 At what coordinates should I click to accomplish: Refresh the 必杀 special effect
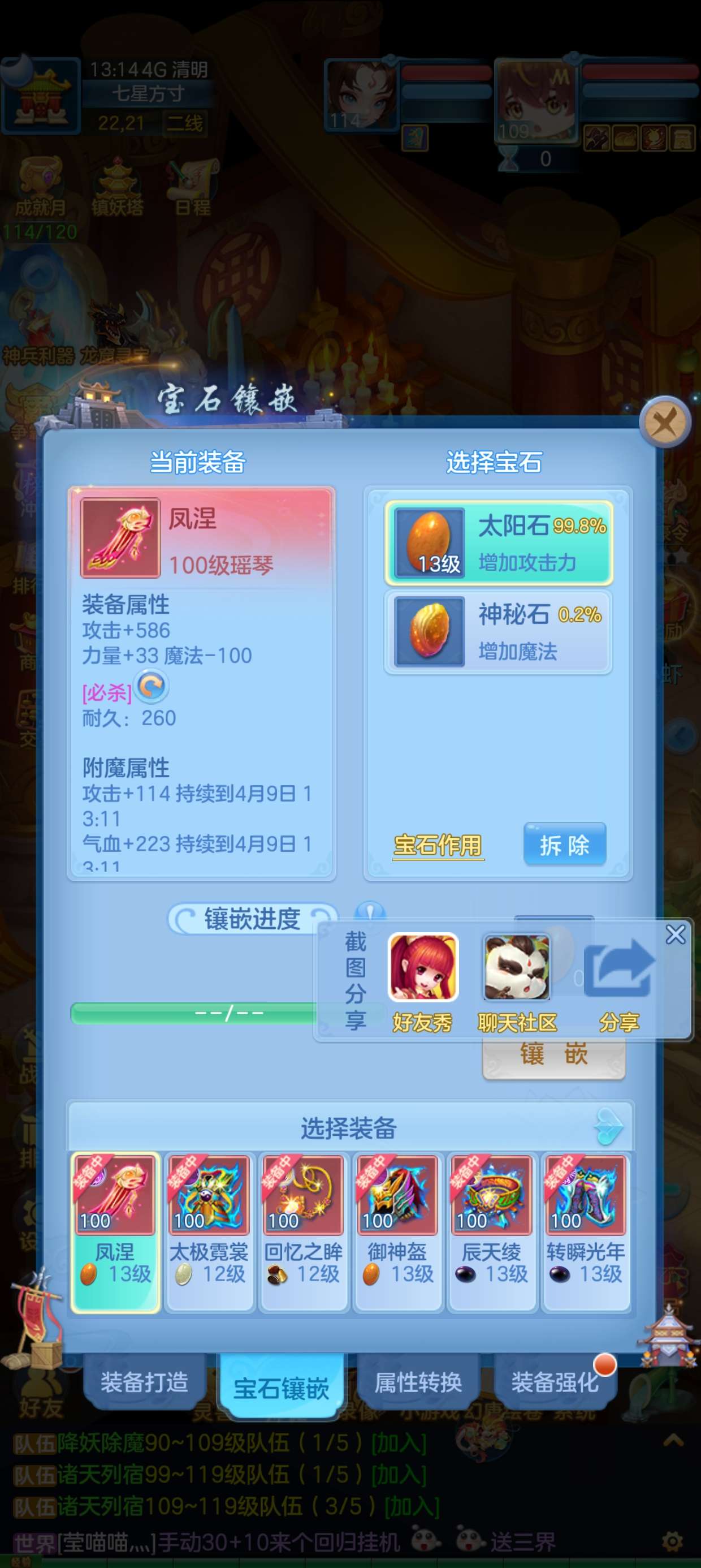pos(152,687)
